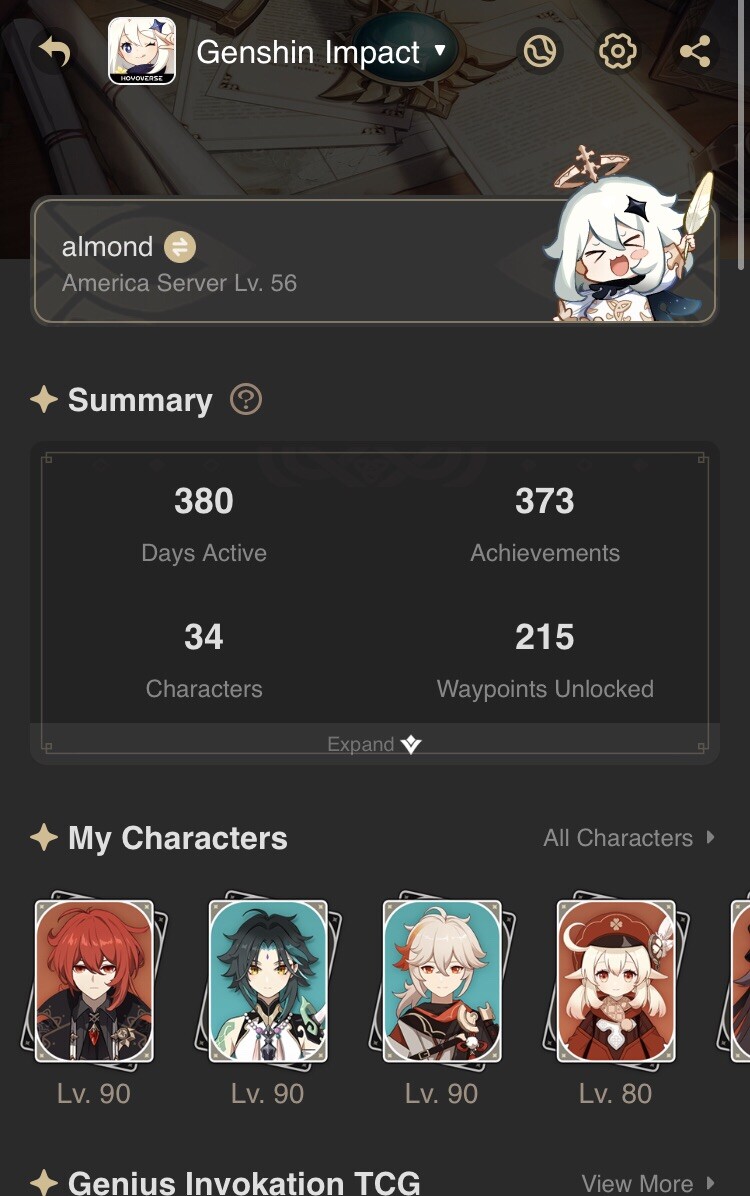Expand the Summary stats panel
The height and width of the screenshot is (1196, 750).
(375, 744)
